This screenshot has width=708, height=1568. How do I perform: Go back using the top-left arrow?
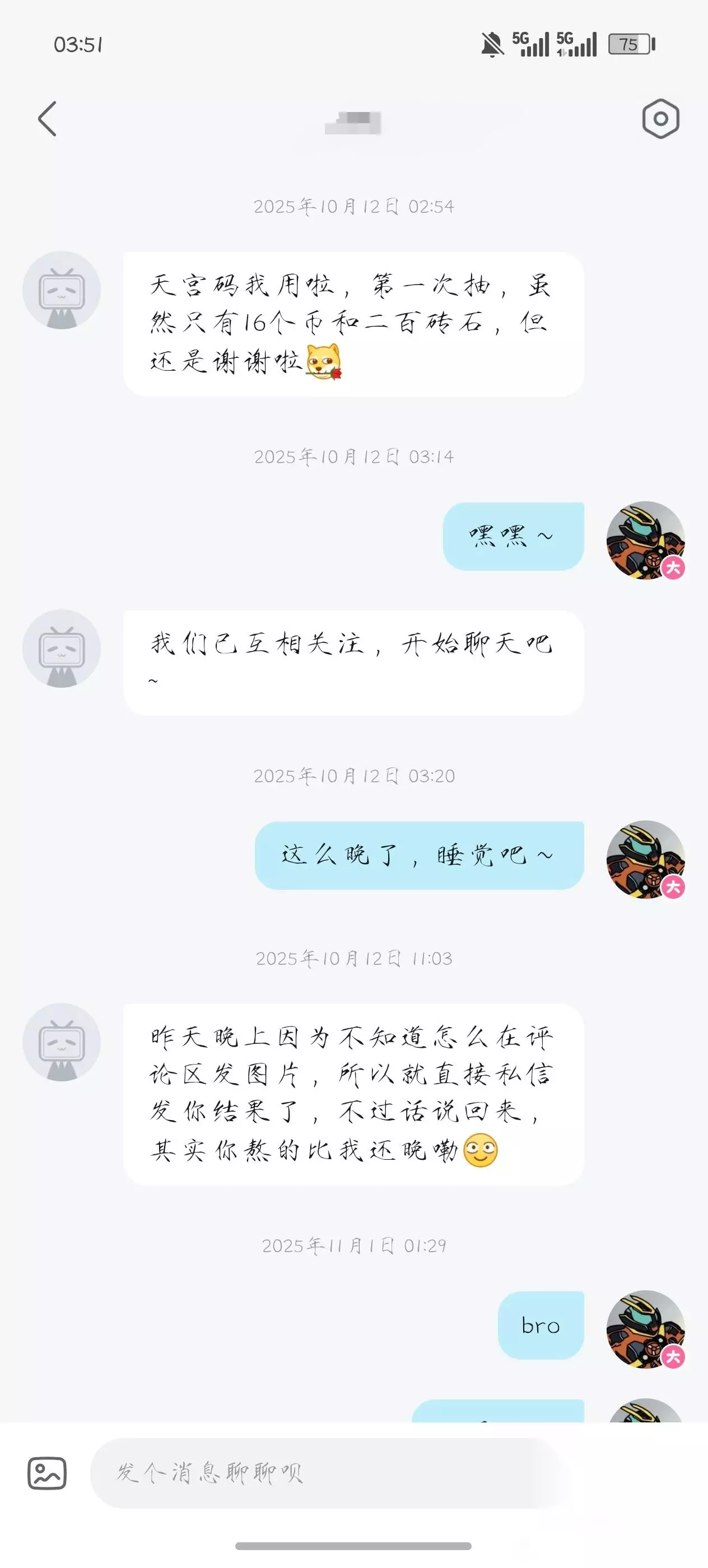point(48,119)
